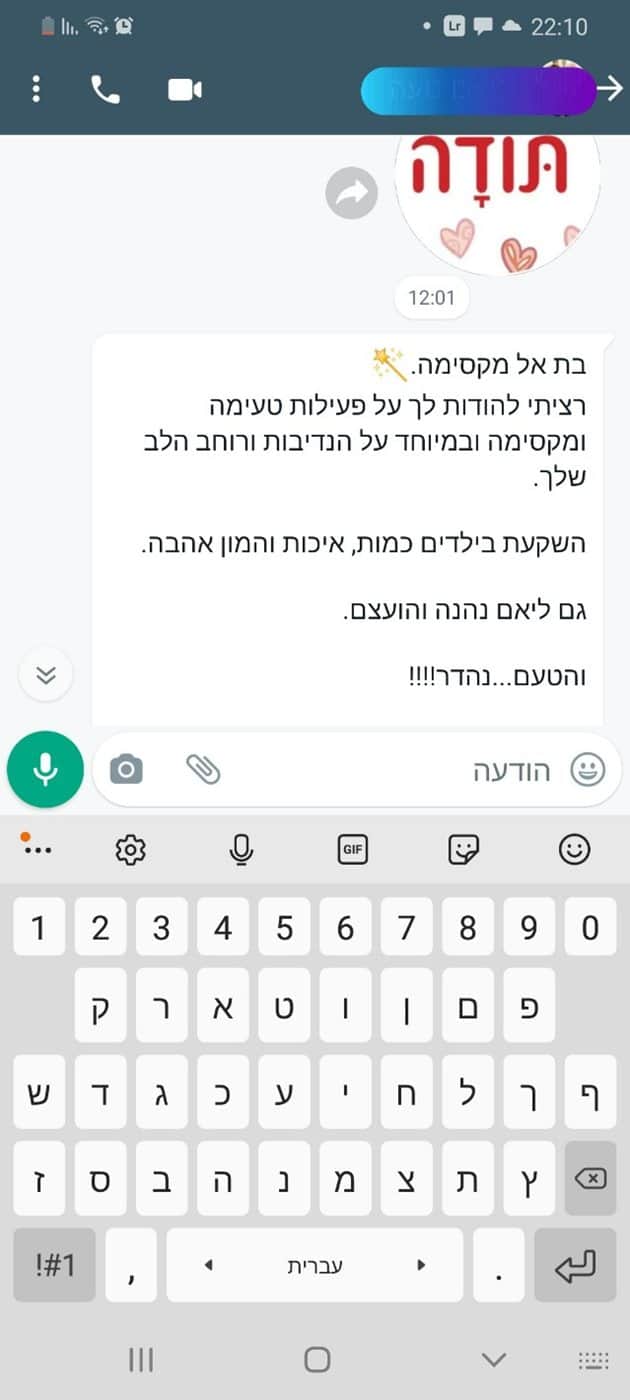Record a voice message with the green microphone

(x=45, y=769)
